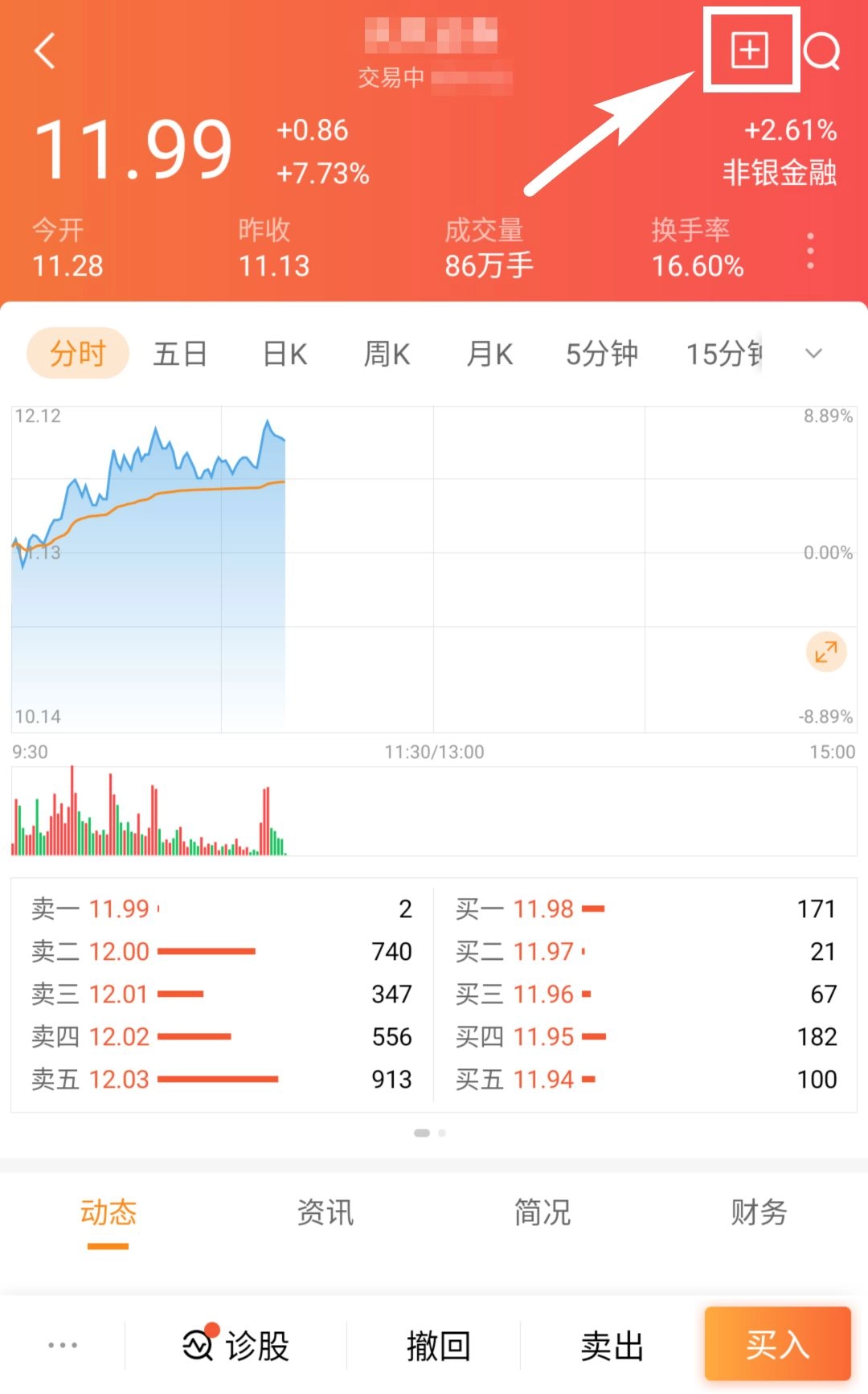The width and height of the screenshot is (868, 1394).
Task: Tap 买入 to buy the stock
Action: (x=777, y=1344)
